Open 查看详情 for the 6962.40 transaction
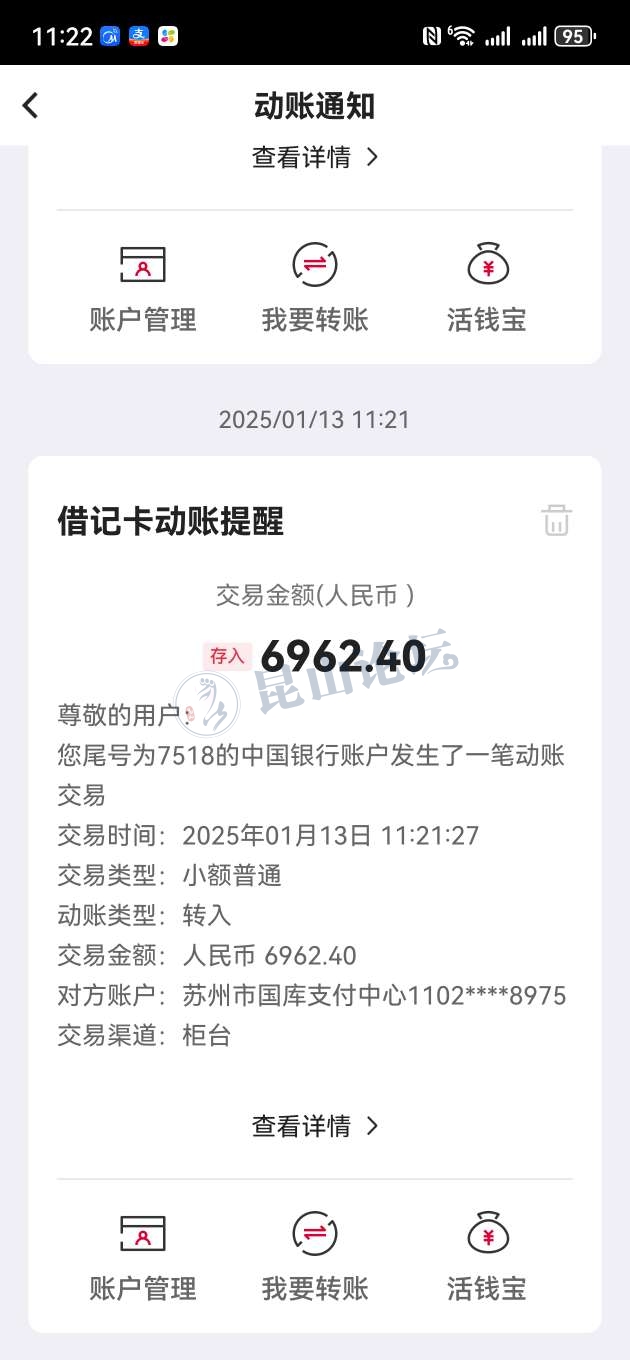 click(315, 1126)
